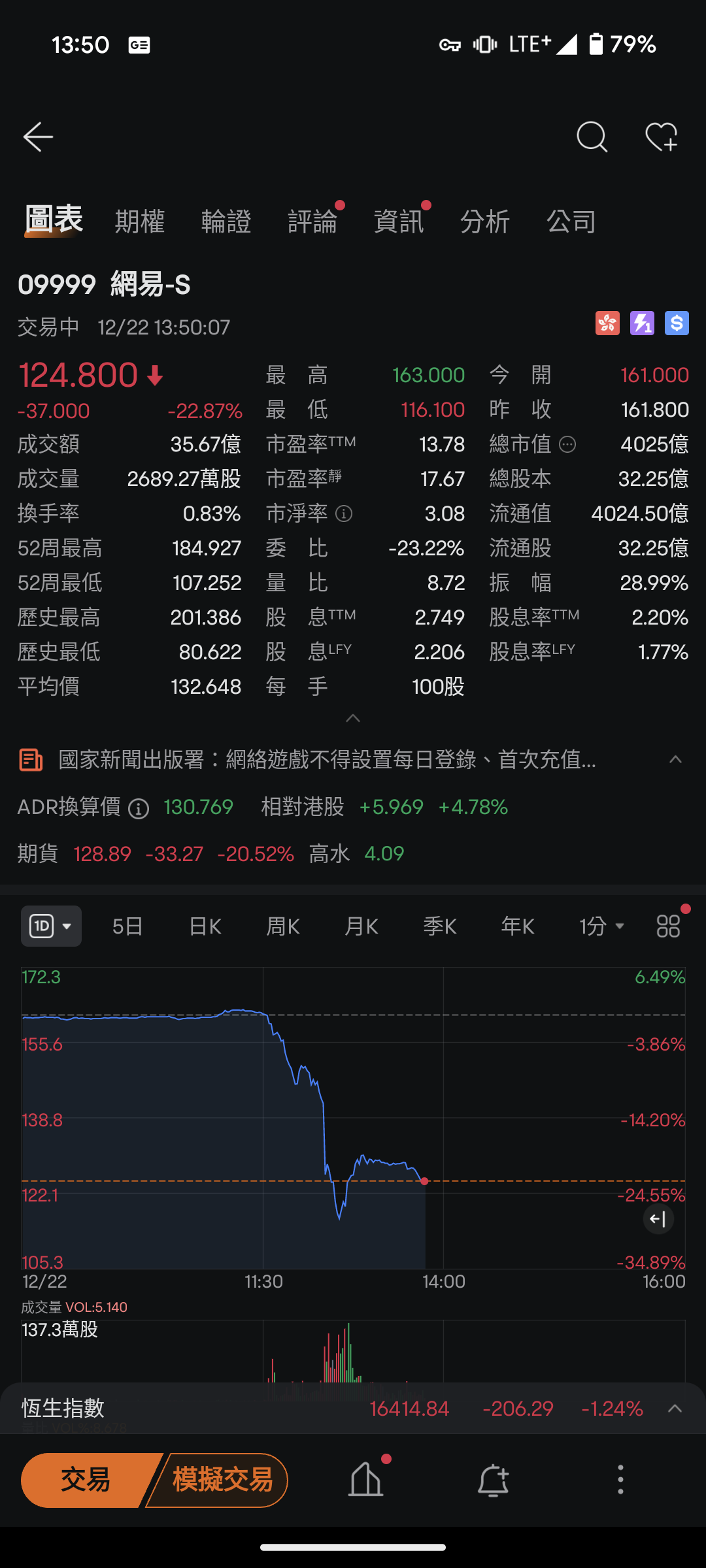This screenshot has height=1568, width=706.
Task: Open the ADR換算價 info icon
Action: coord(139,809)
